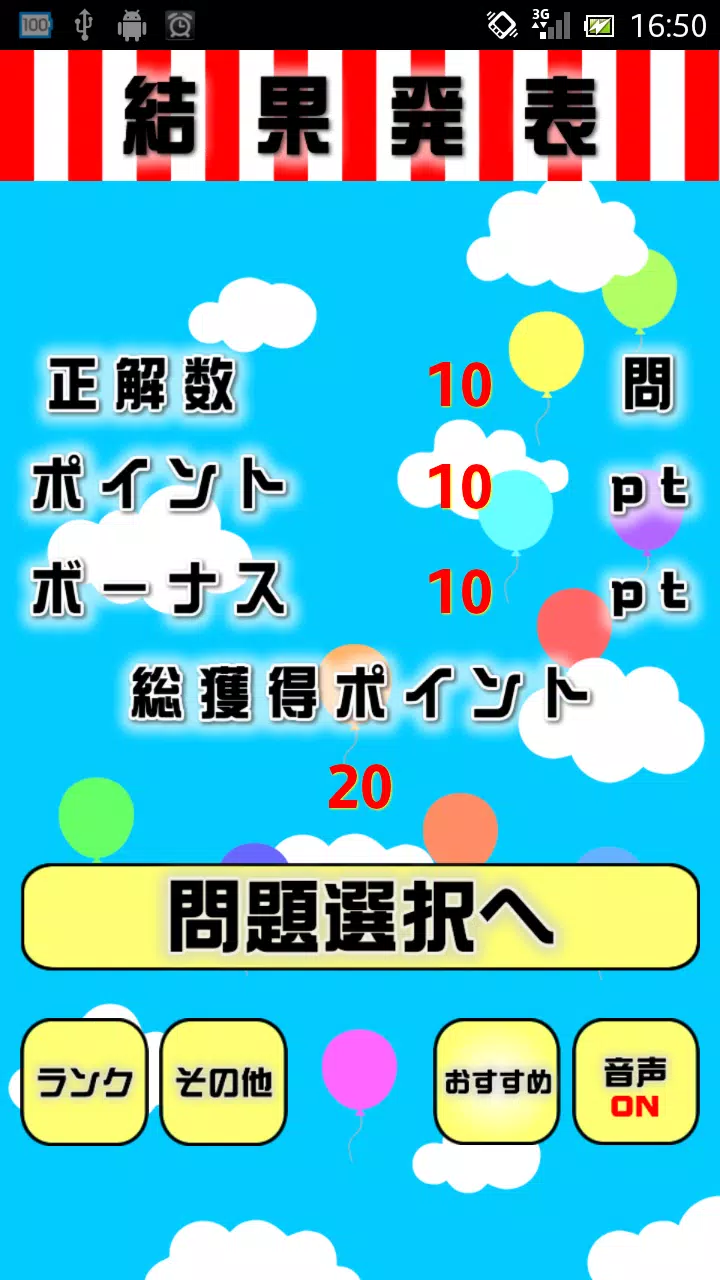This screenshot has height=1280, width=720.
Task: Tap the battery 100 indicator icon
Action: point(34,22)
